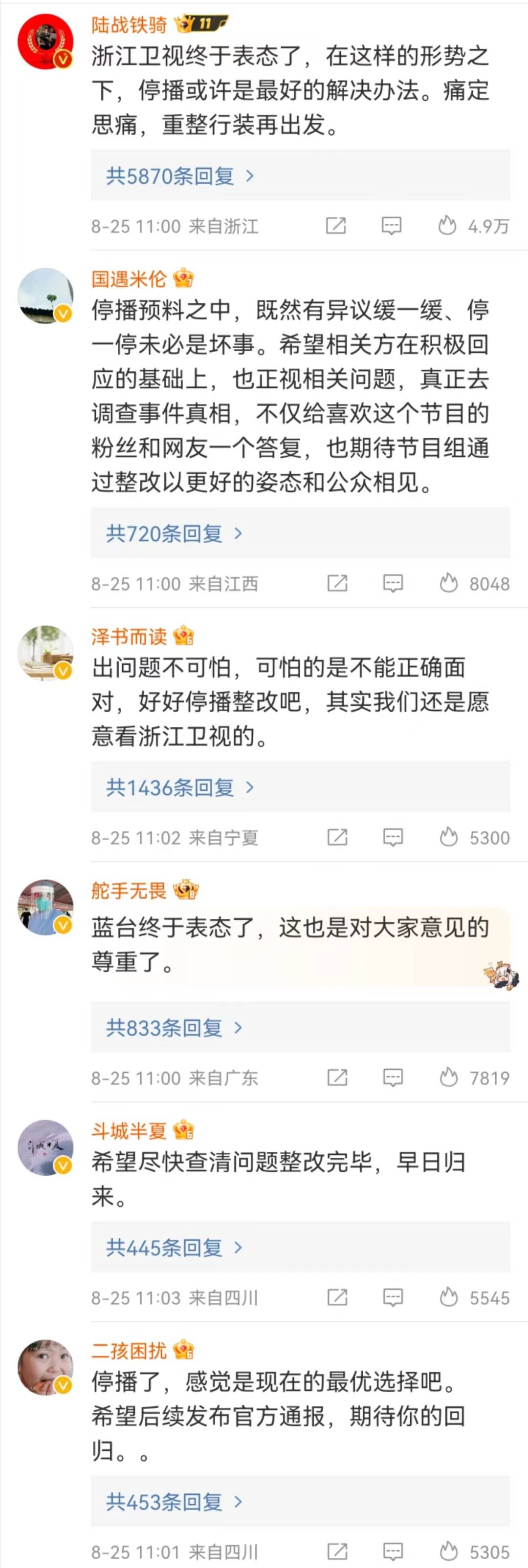
Task: Like 舵手无畏's comment with 7819 likes
Action: (x=449, y=1078)
